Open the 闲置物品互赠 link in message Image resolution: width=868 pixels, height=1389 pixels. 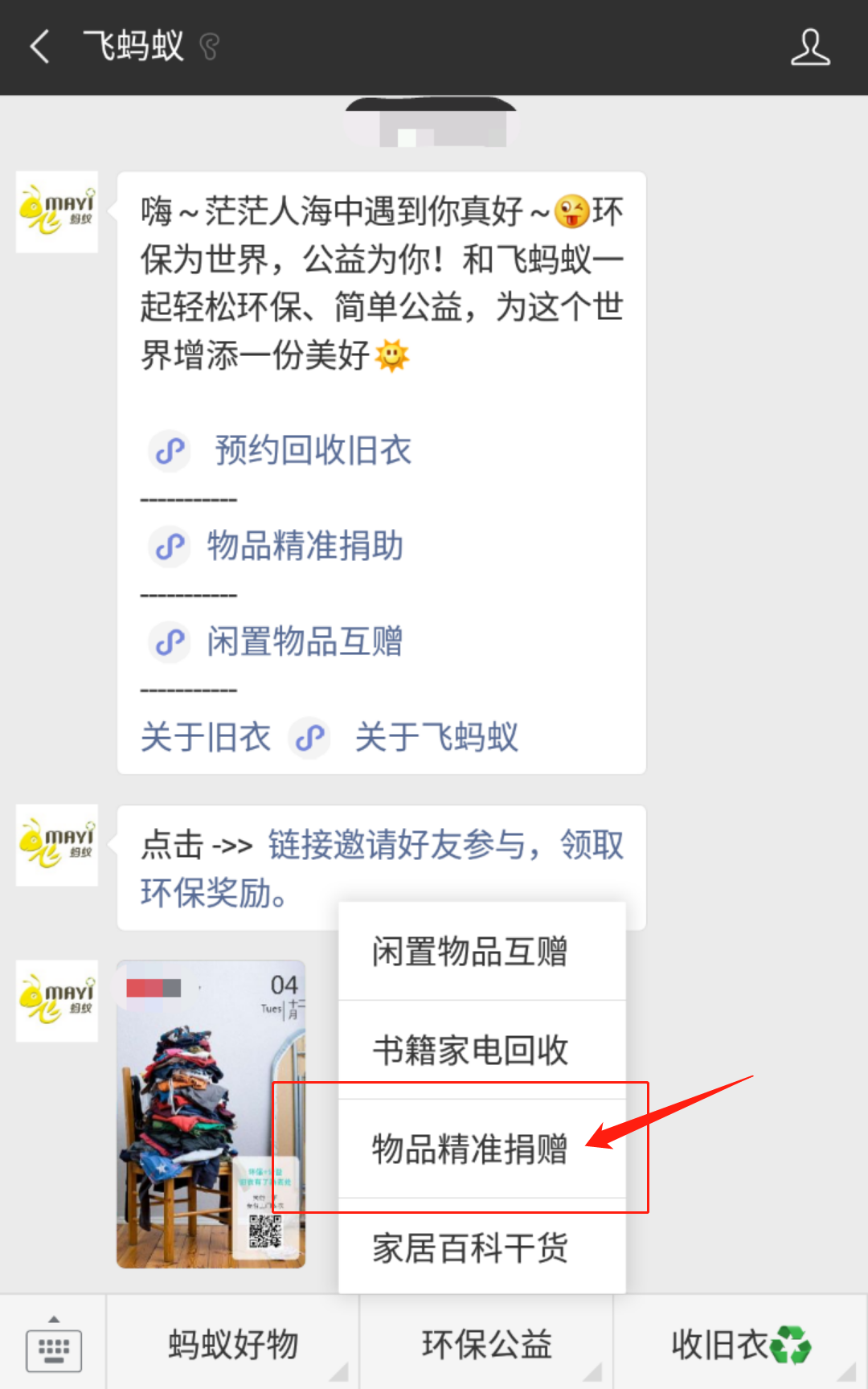pos(305,641)
